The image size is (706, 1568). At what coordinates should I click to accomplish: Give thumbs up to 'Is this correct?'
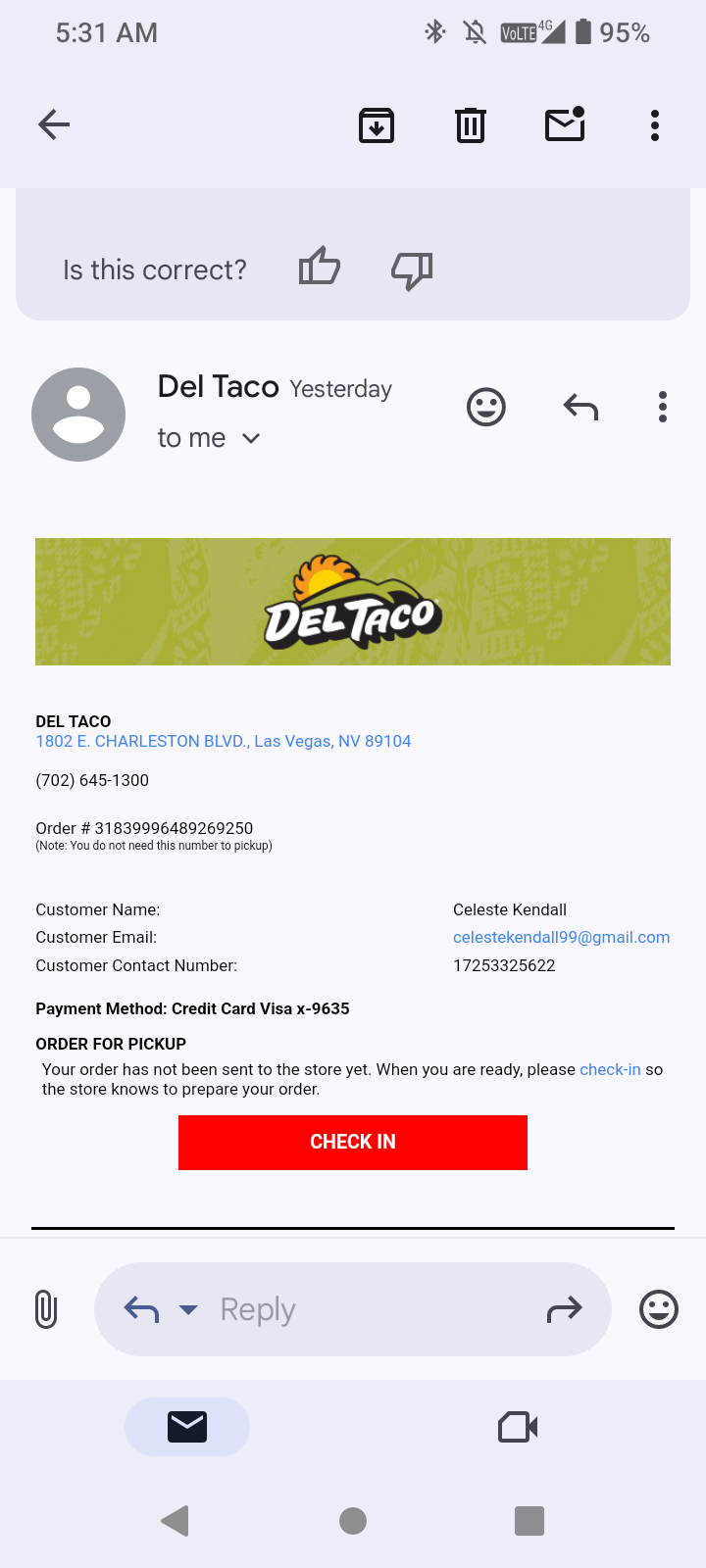pos(319,267)
